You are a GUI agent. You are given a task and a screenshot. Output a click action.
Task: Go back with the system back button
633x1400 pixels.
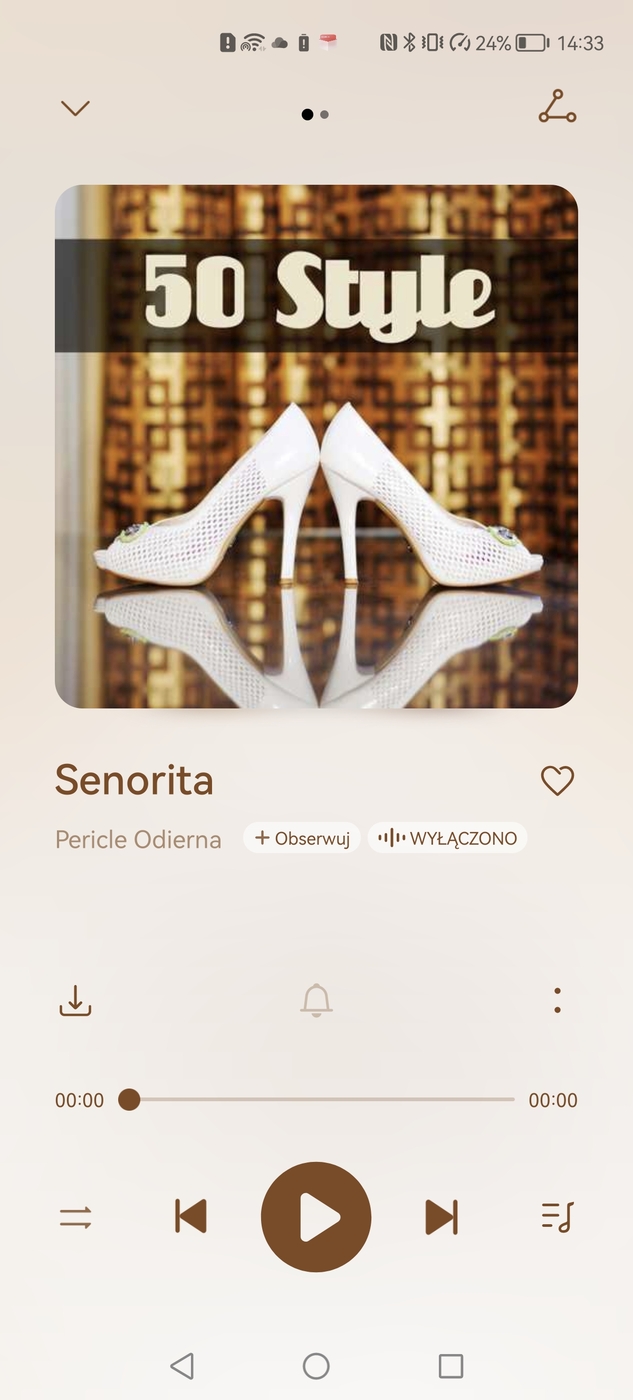(x=181, y=1366)
